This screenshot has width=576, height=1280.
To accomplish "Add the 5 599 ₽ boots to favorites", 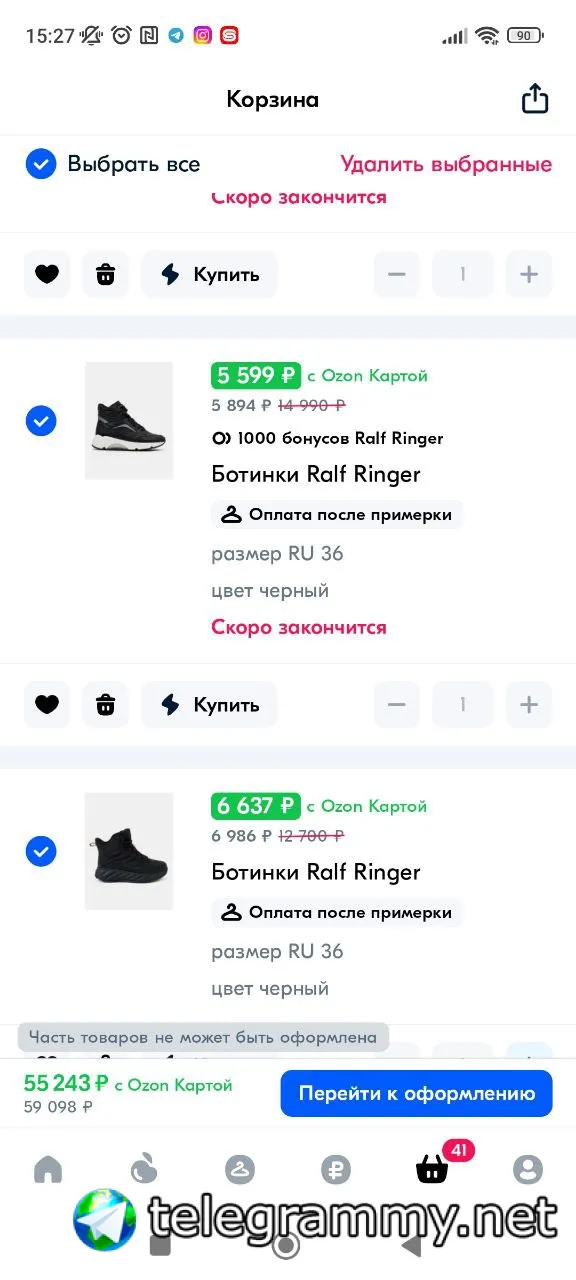I will click(x=47, y=705).
